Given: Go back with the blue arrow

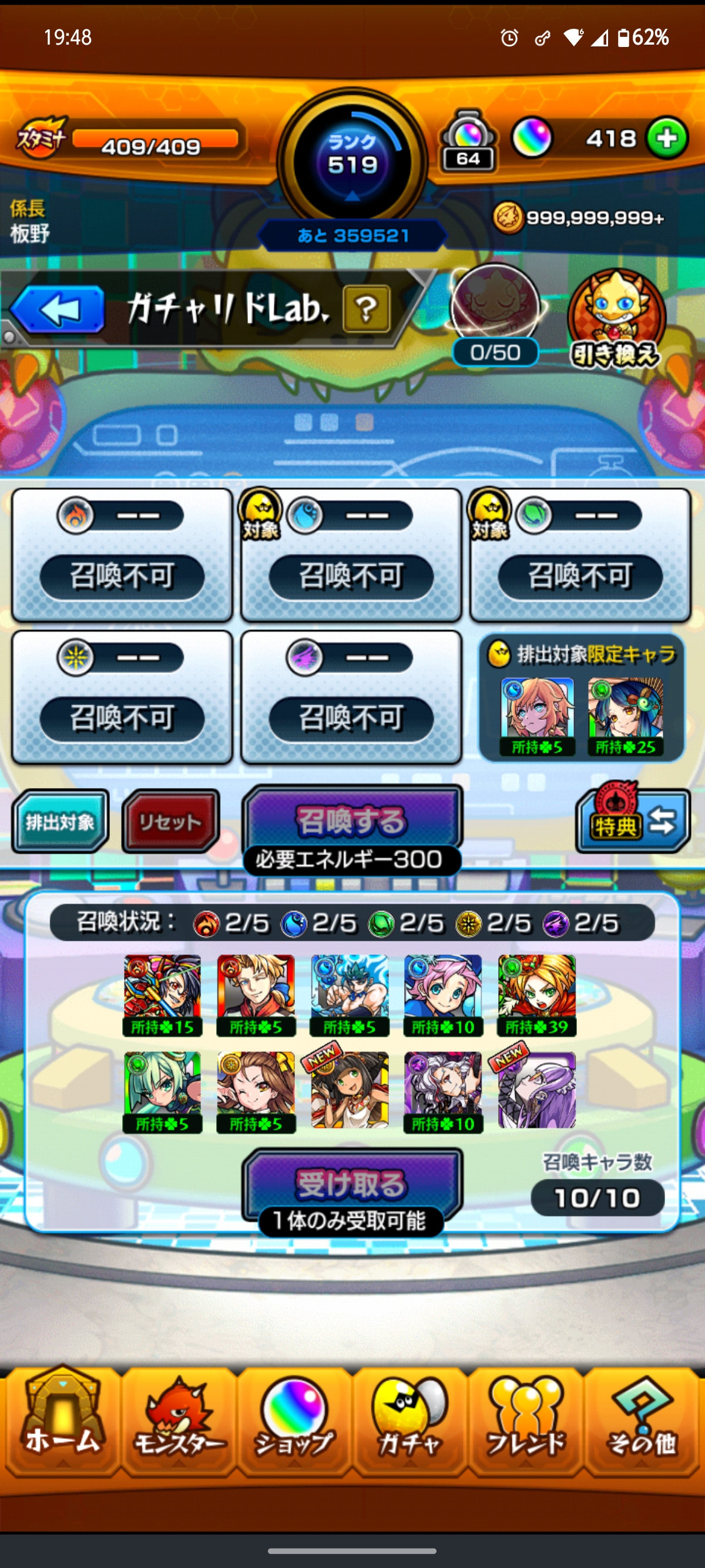Looking at the screenshot, I should tap(58, 309).
